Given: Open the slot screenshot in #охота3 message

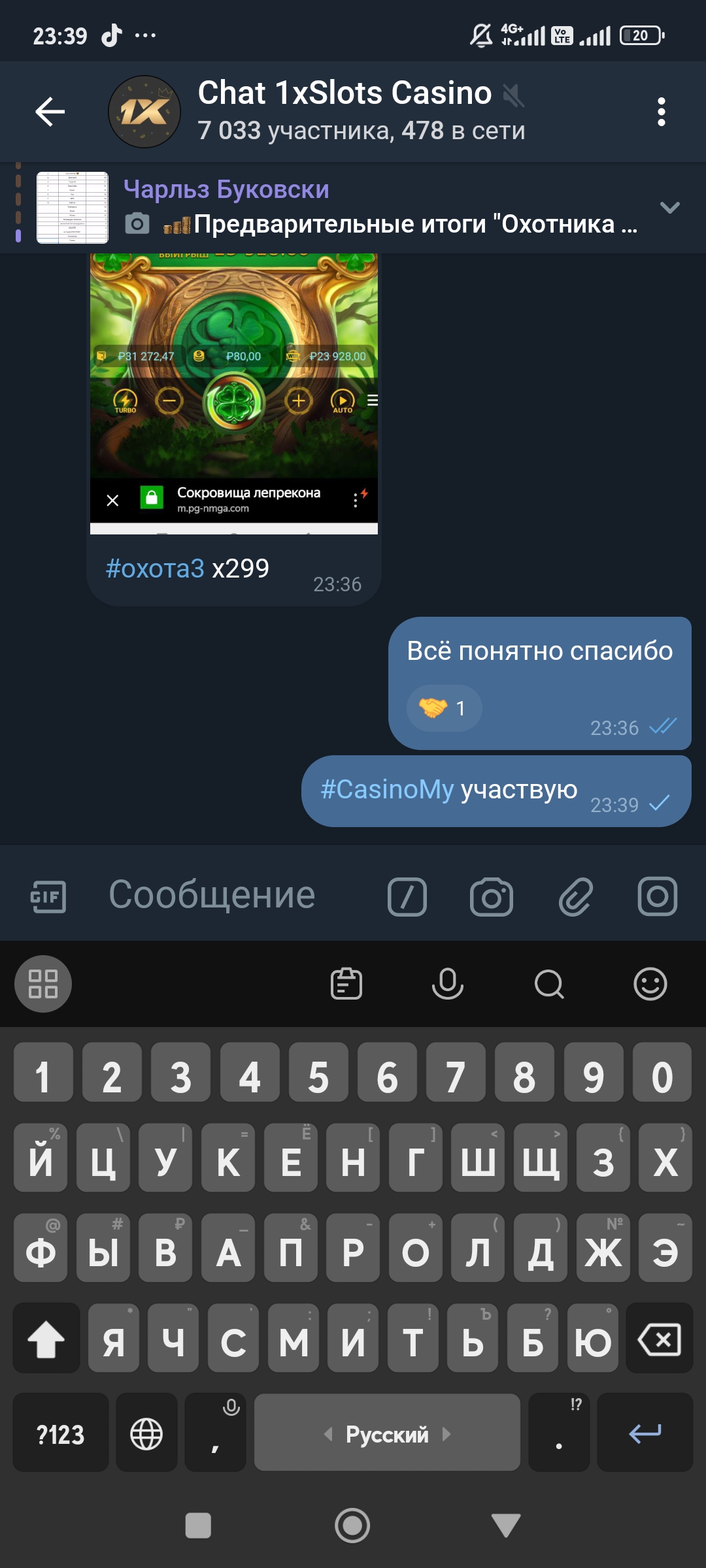Looking at the screenshot, I should coord(234,392).
